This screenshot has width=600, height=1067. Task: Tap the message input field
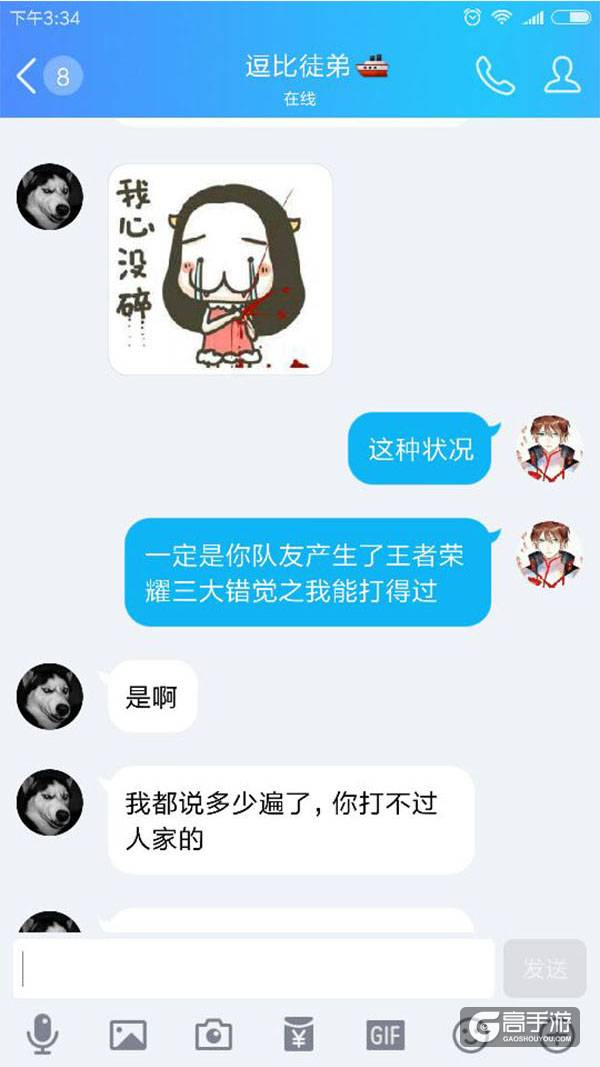[x=255, y=968]
